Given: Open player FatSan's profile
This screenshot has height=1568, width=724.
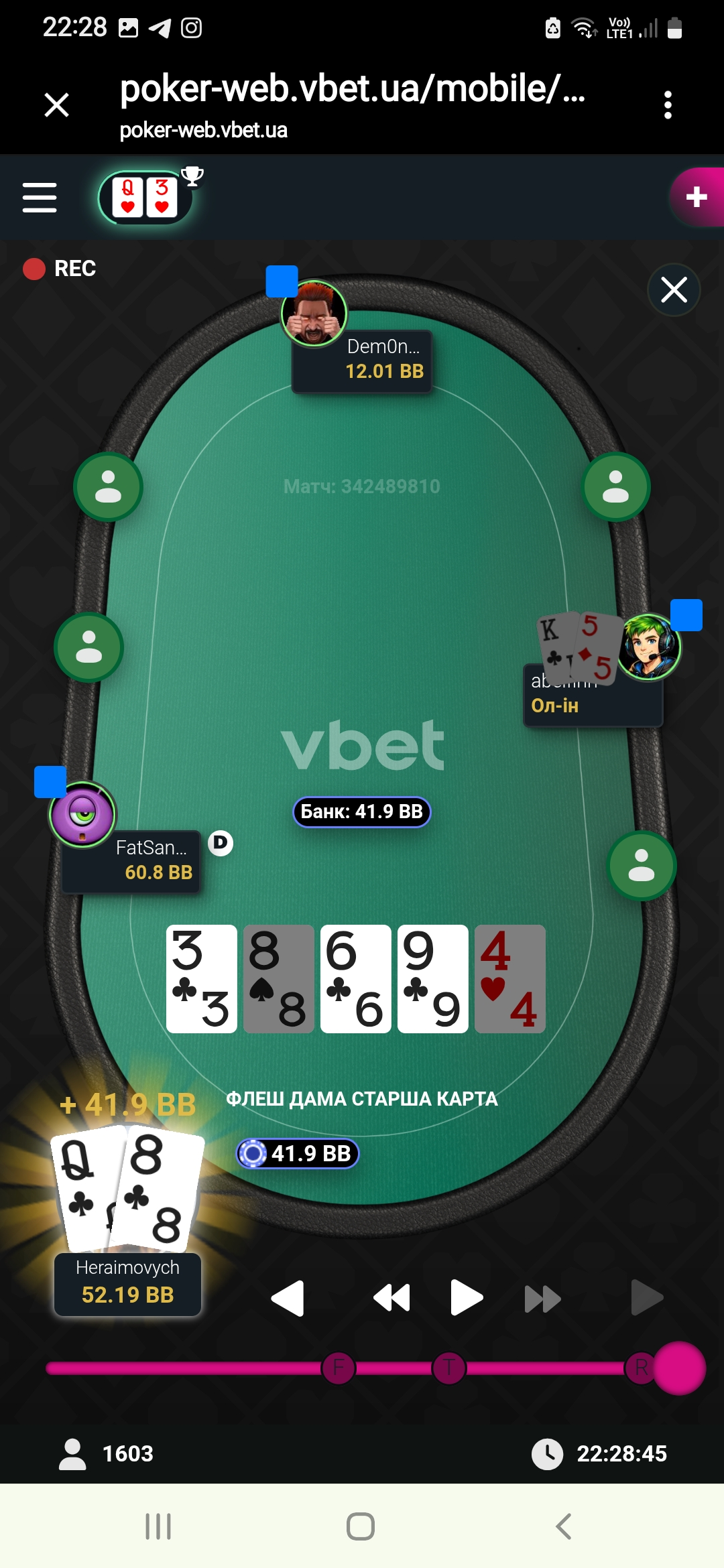Looking at the screenshot, I should click(x=83, y=815).
